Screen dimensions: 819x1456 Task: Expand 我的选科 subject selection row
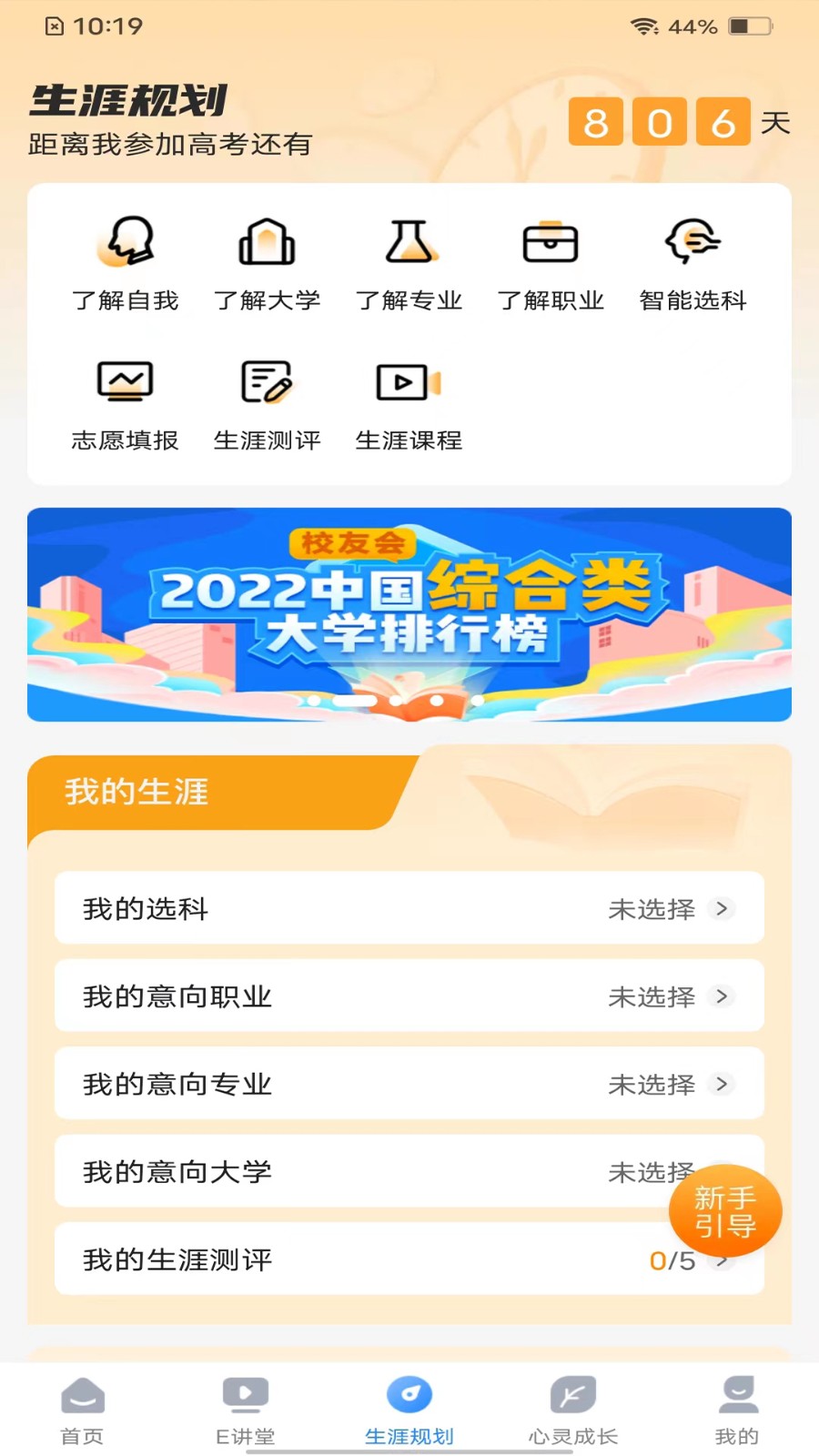click(409, 909)
